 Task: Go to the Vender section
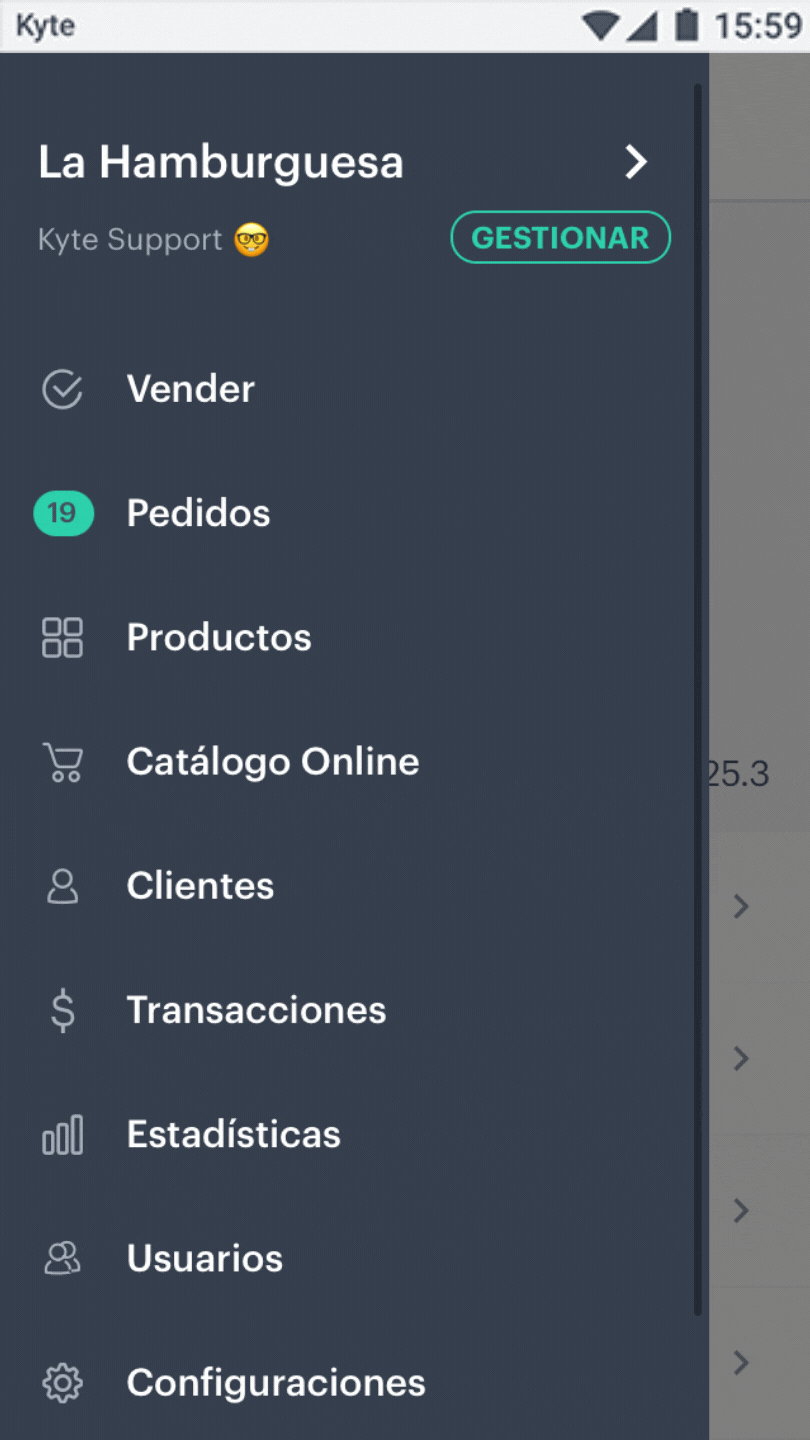point(190,389)
